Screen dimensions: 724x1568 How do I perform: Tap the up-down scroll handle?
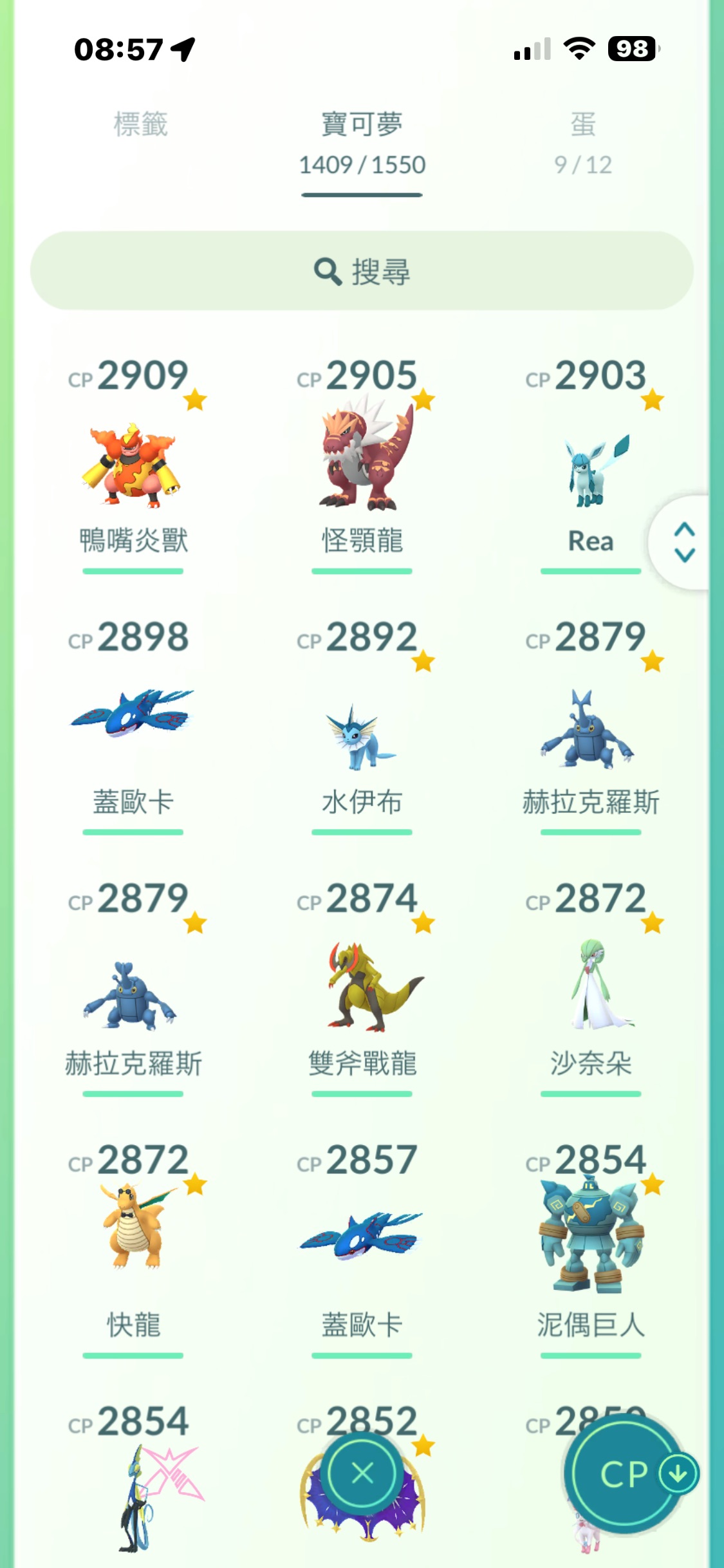pos(684,542)
